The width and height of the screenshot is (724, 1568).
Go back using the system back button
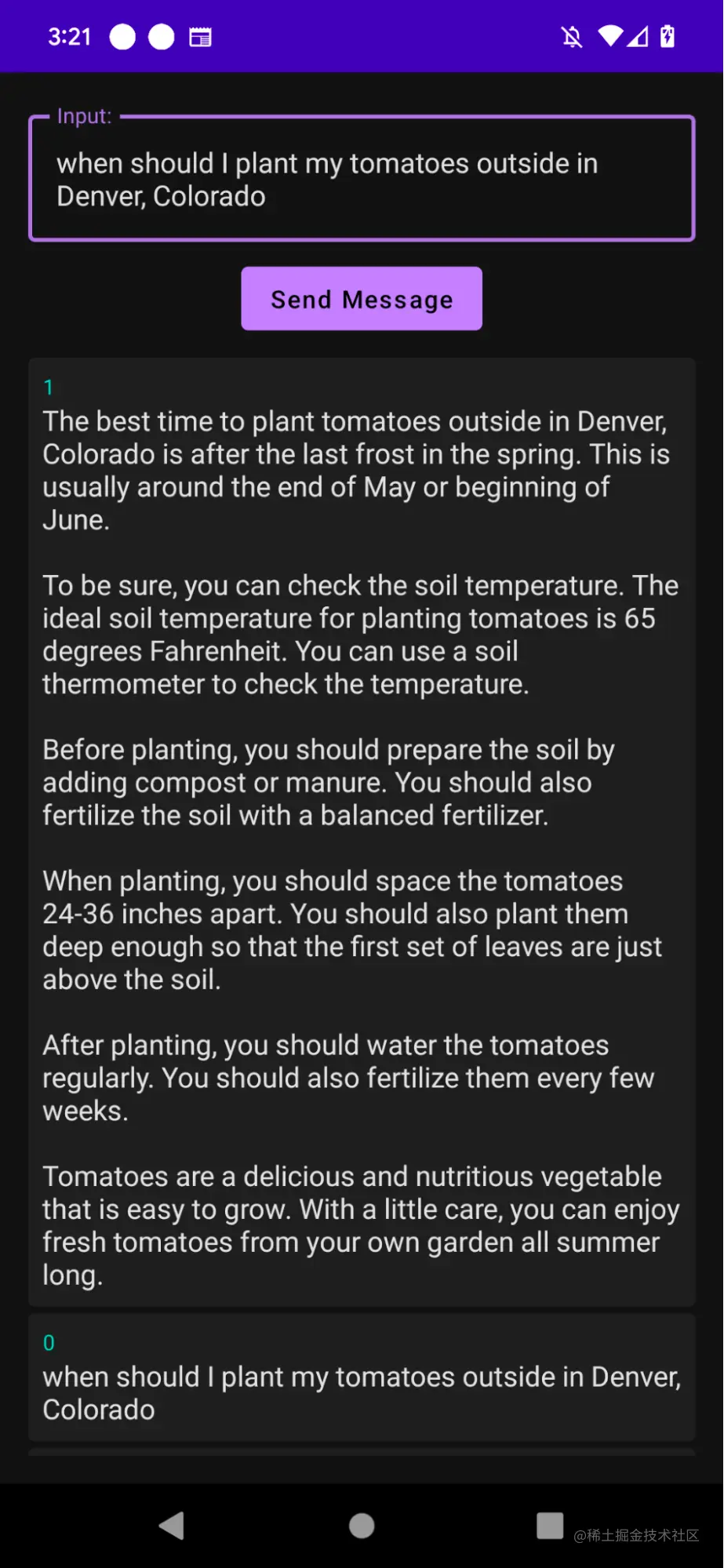pyautogui.click(x=172, y=1526)
